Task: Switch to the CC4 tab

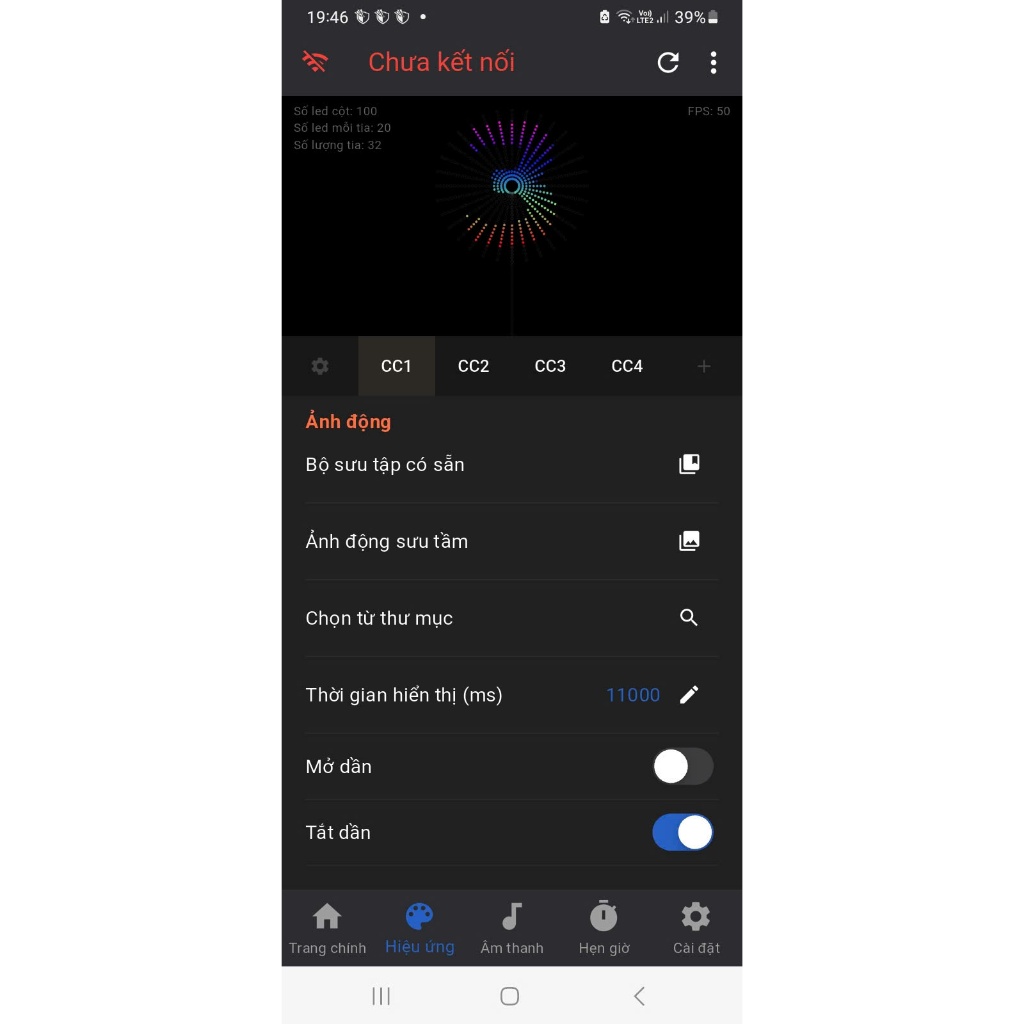Action: click(627, 366)
